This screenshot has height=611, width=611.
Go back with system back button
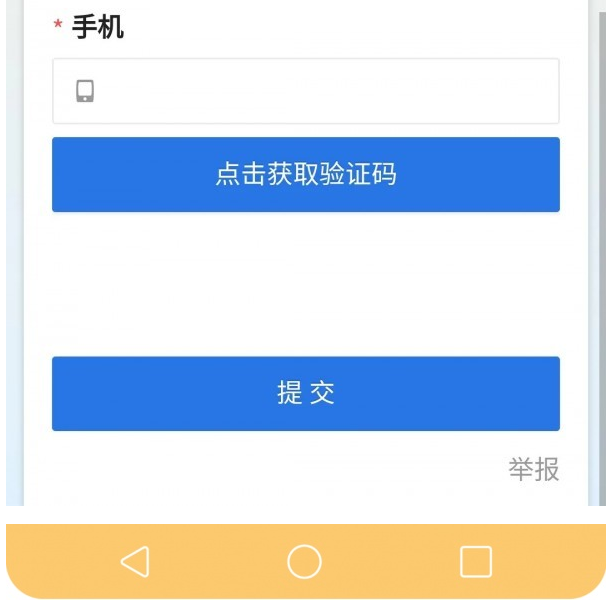(x=135, y=562)
